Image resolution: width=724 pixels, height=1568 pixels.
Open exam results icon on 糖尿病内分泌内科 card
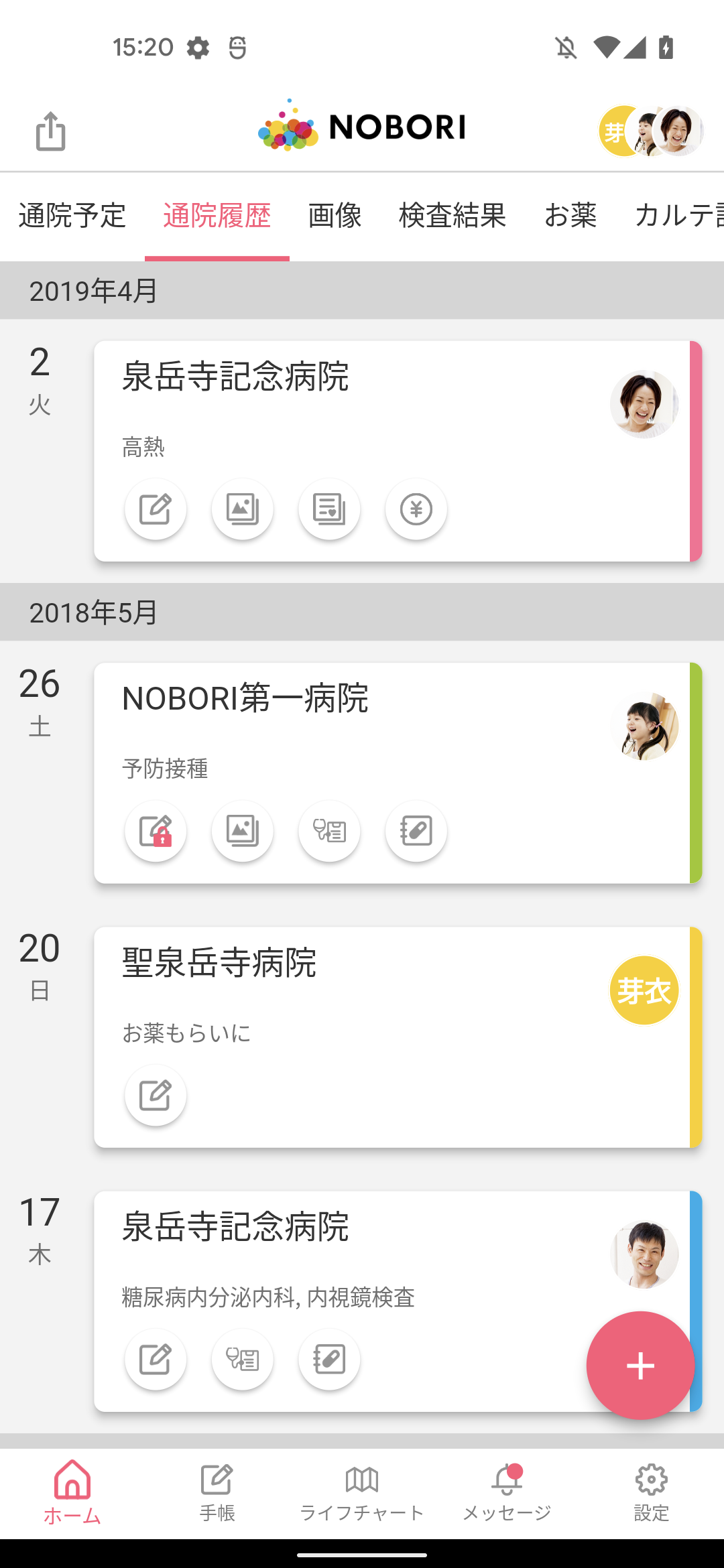tap(242, 1360)
